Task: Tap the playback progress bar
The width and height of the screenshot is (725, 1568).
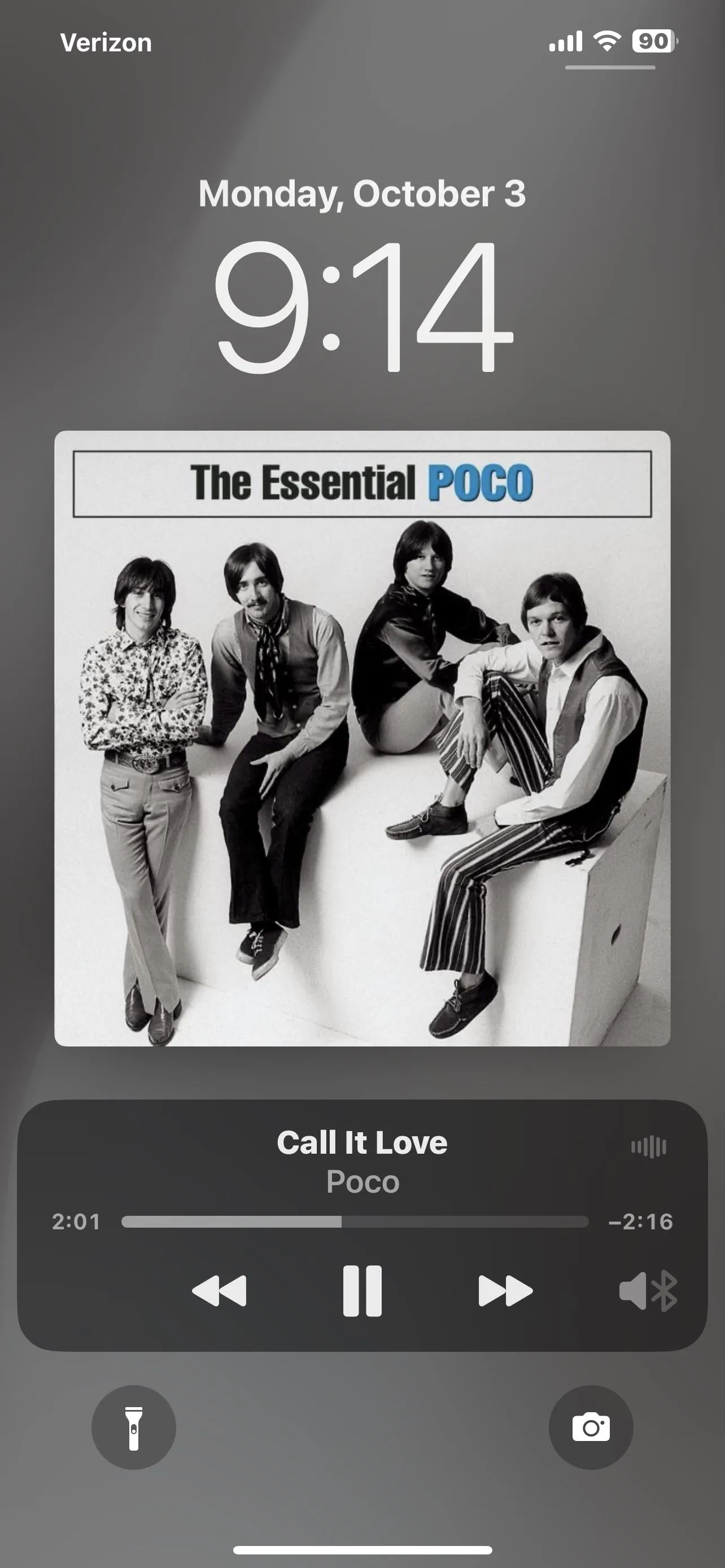Action: point(354,1221)
